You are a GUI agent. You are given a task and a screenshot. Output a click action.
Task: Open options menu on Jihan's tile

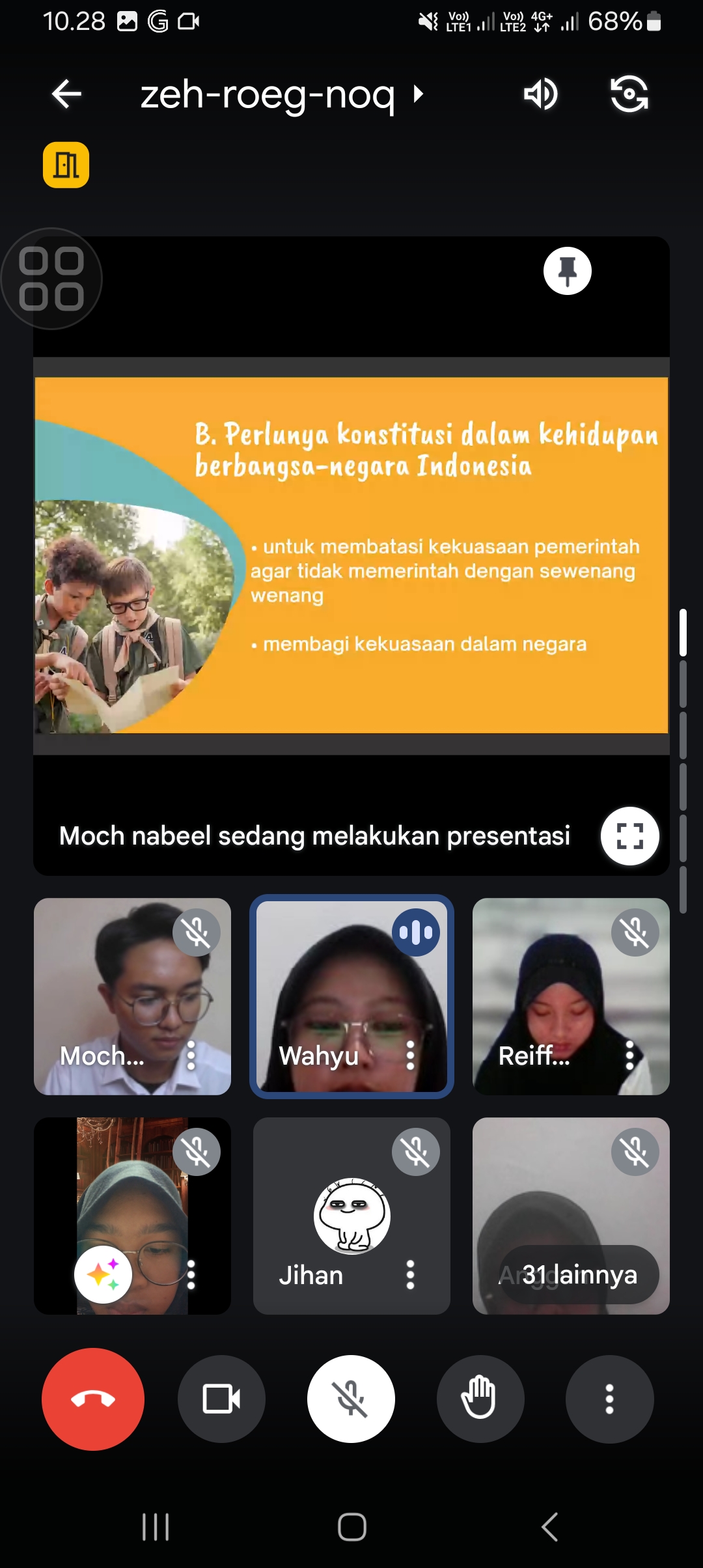tap(410, 1275)
